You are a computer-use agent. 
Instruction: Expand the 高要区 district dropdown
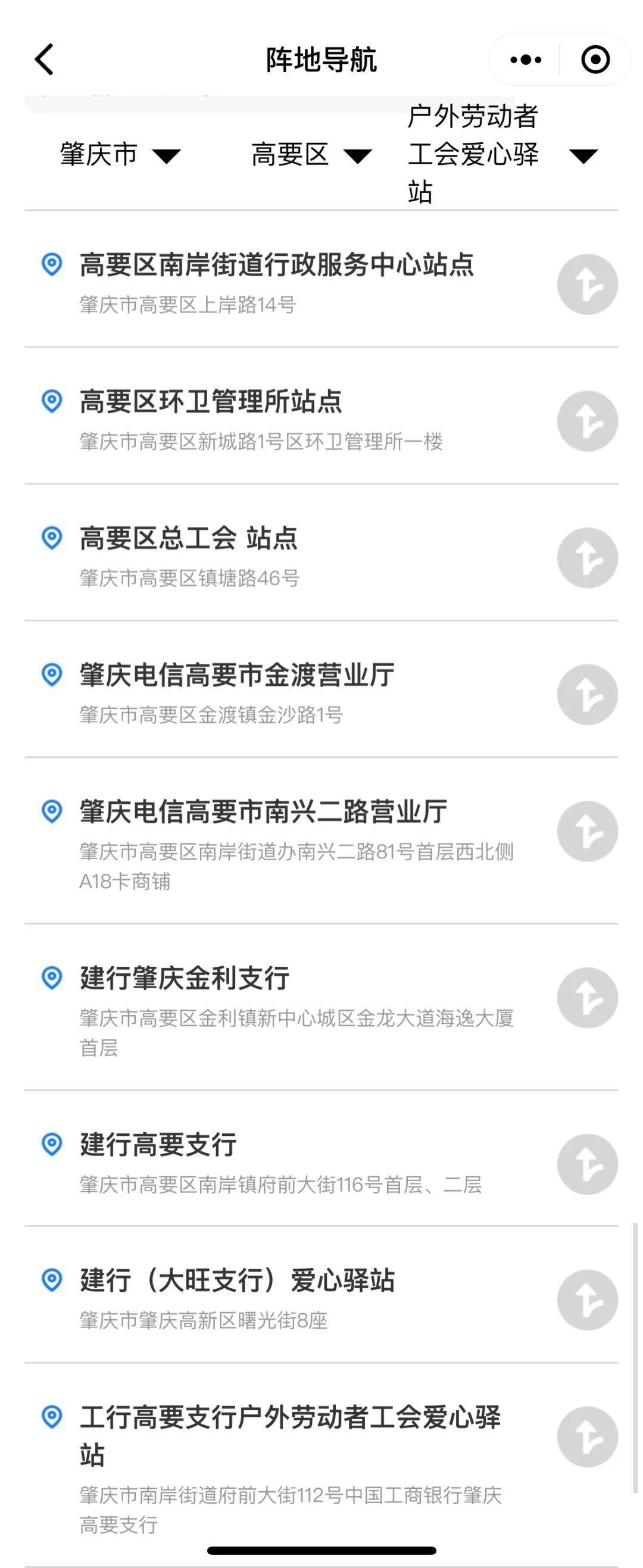[x=311, y=155]
